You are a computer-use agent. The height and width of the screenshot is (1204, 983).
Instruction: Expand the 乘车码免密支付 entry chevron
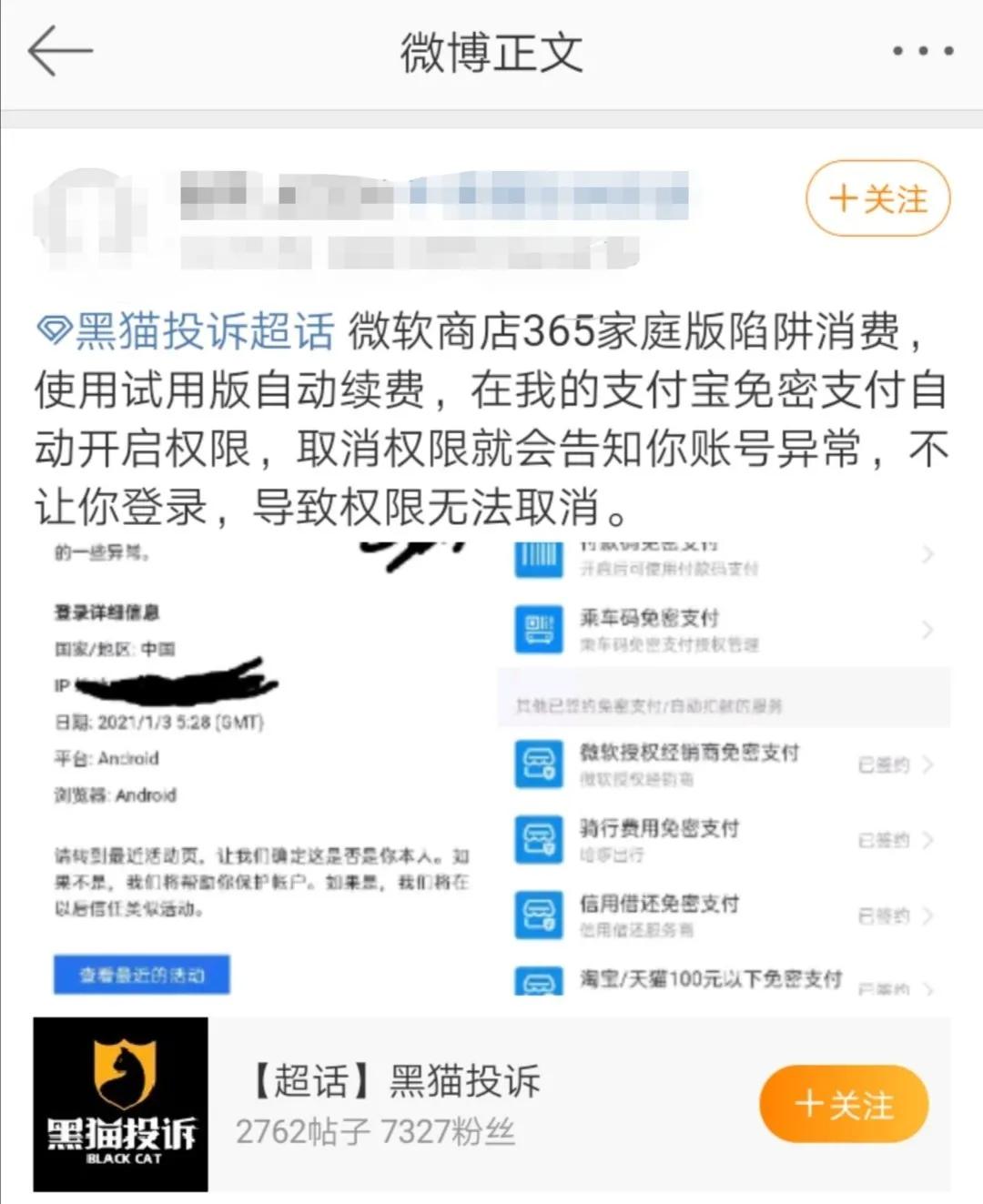tap(929, 630)
